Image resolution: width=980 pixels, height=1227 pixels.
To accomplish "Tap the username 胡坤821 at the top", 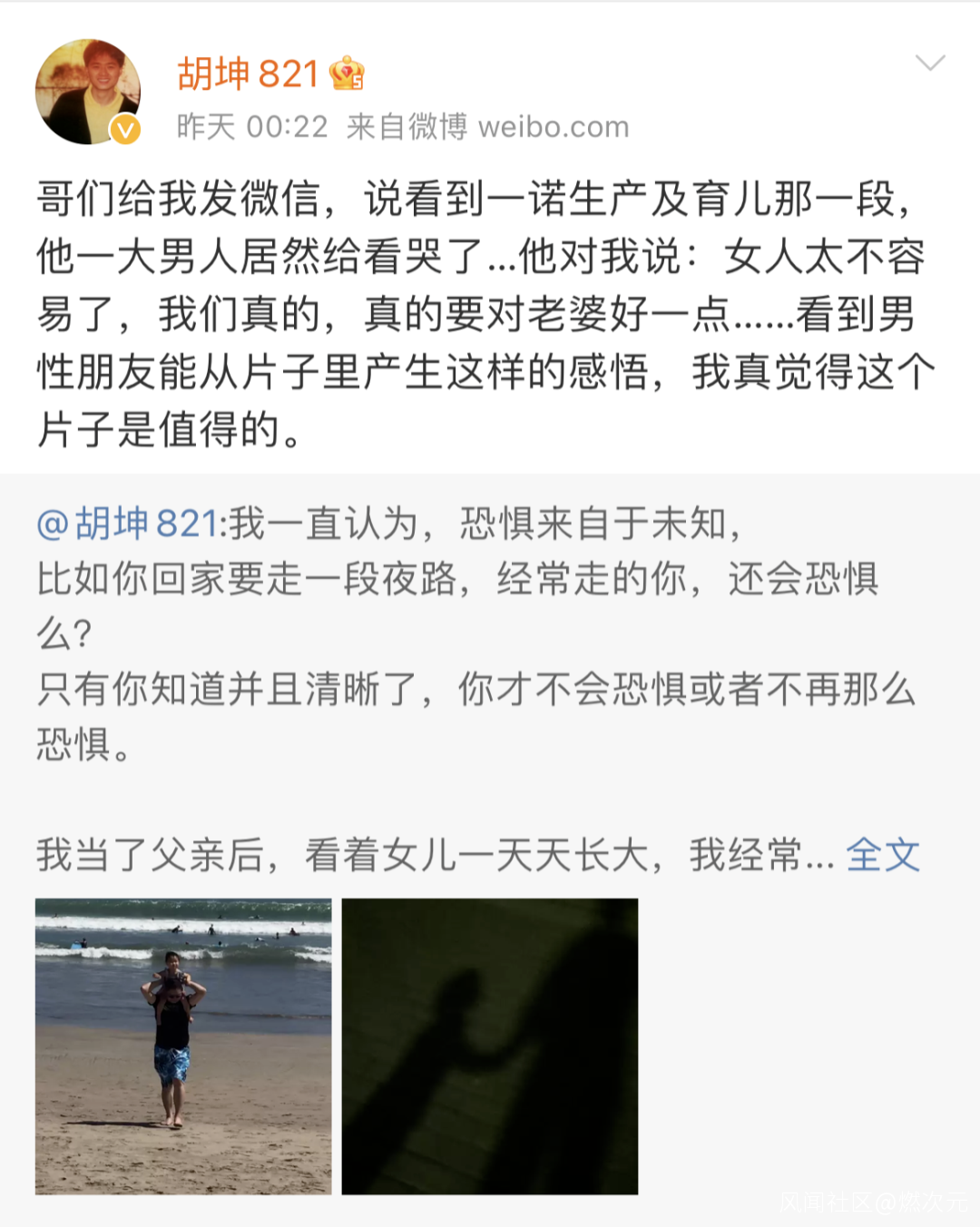I will 248,74.
